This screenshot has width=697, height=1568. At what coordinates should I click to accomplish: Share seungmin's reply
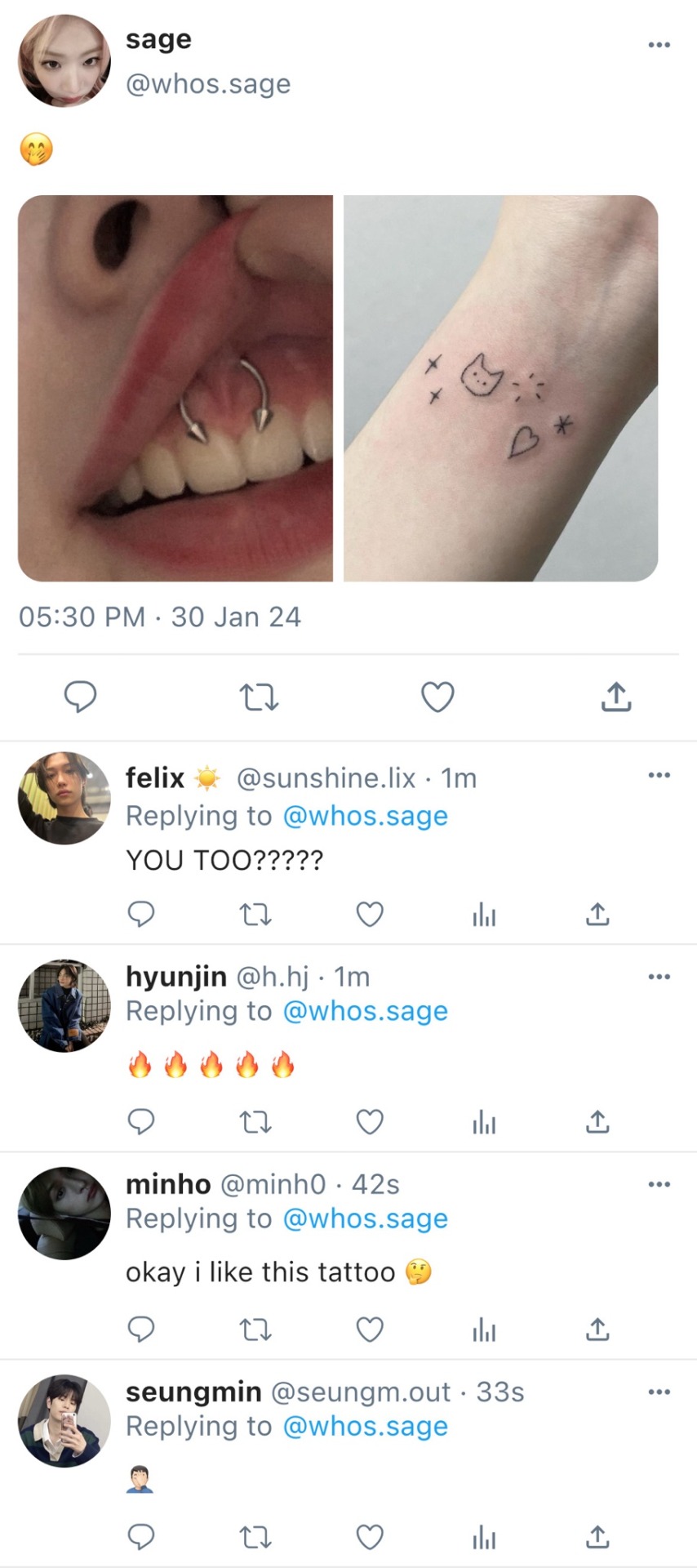(597, 1537)
